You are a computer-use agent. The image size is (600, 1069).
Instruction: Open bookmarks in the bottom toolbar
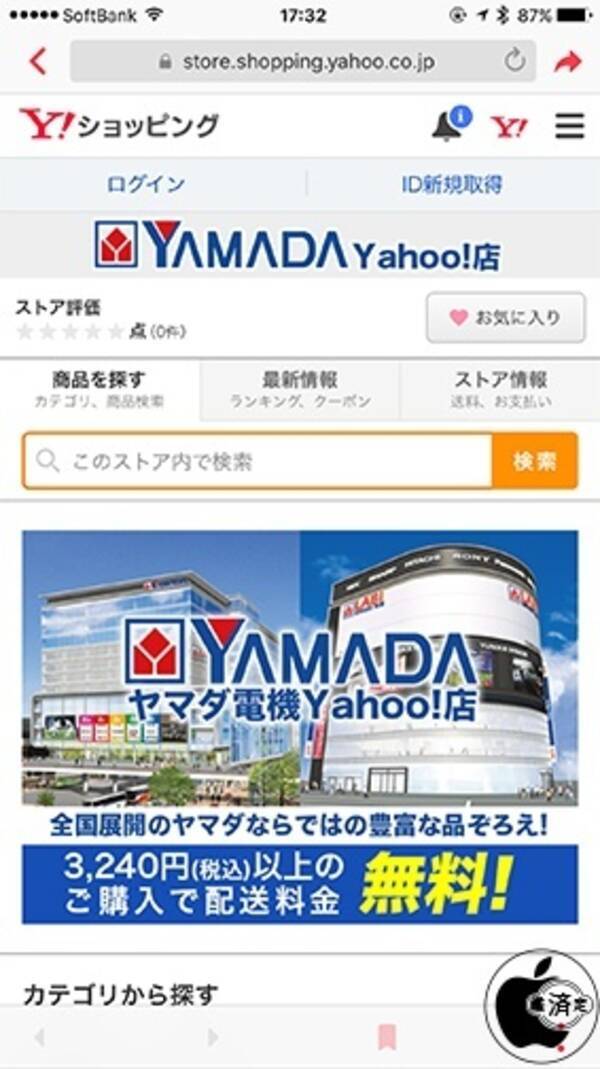pos(386,1037)
